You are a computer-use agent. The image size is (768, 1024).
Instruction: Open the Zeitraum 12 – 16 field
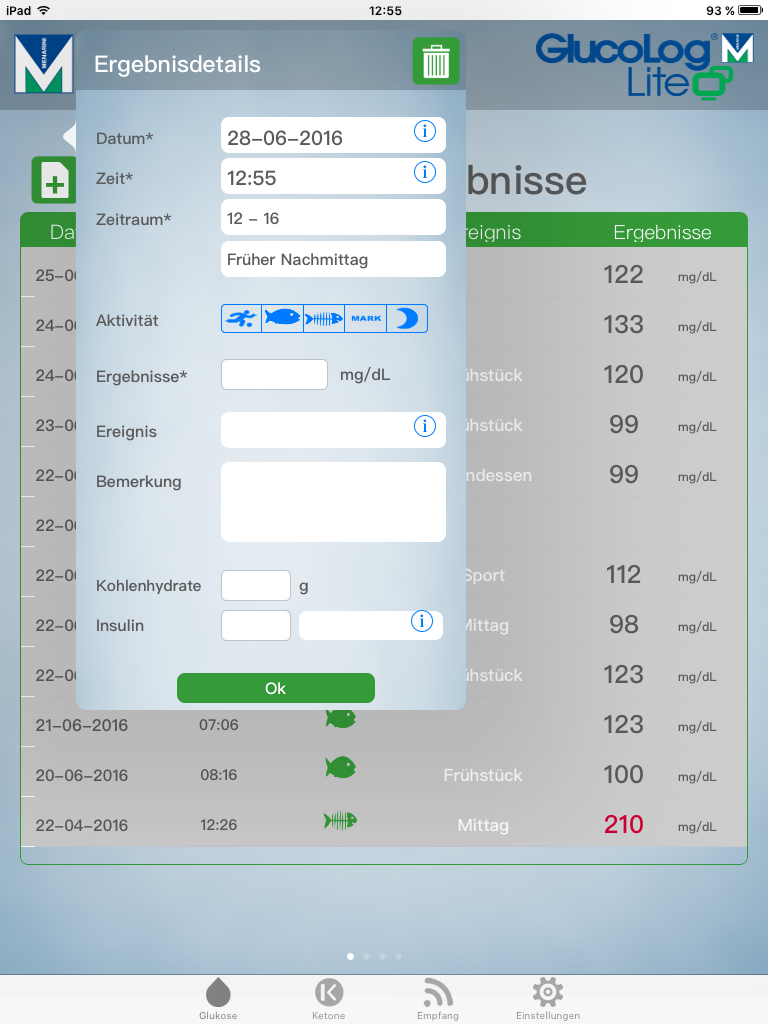332,218
